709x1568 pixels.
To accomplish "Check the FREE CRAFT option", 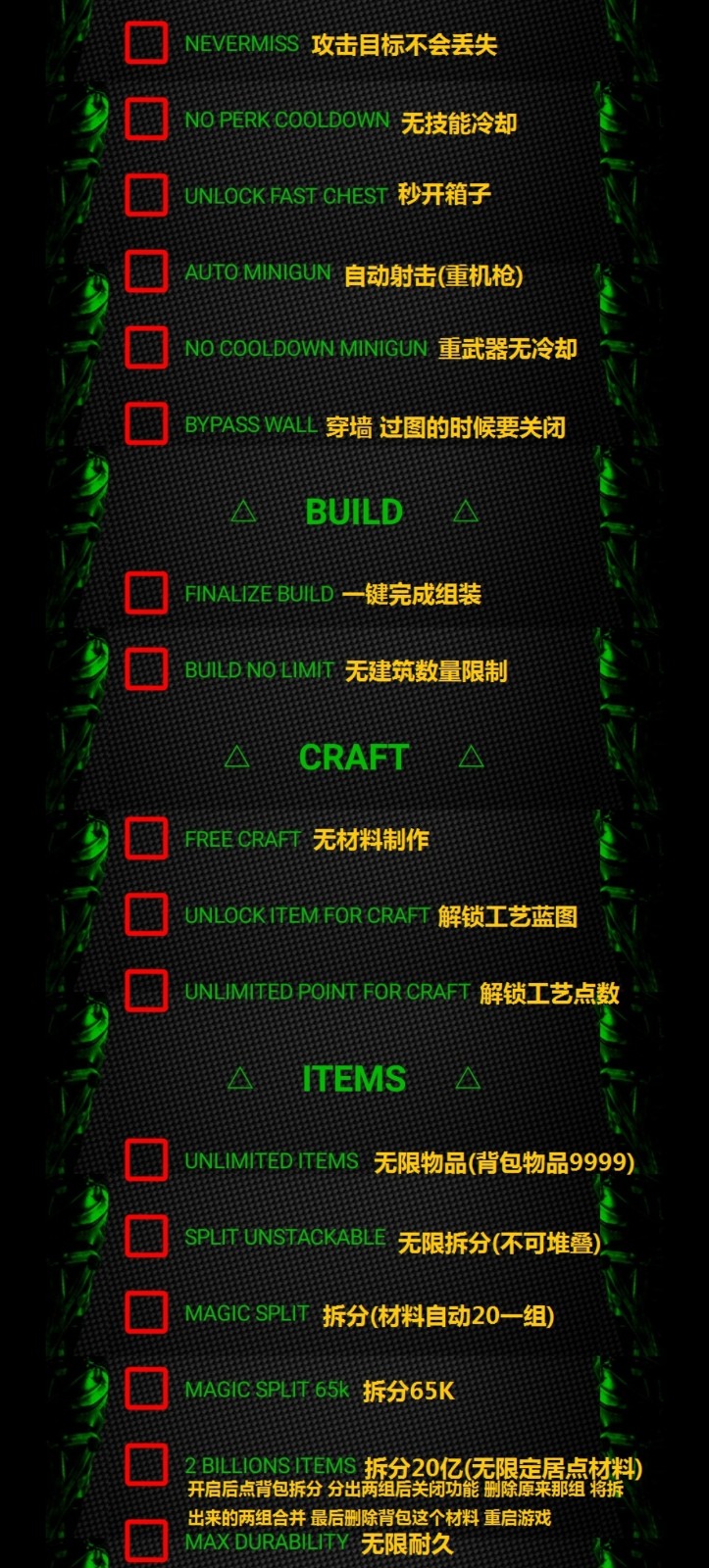I will (147, 838).
